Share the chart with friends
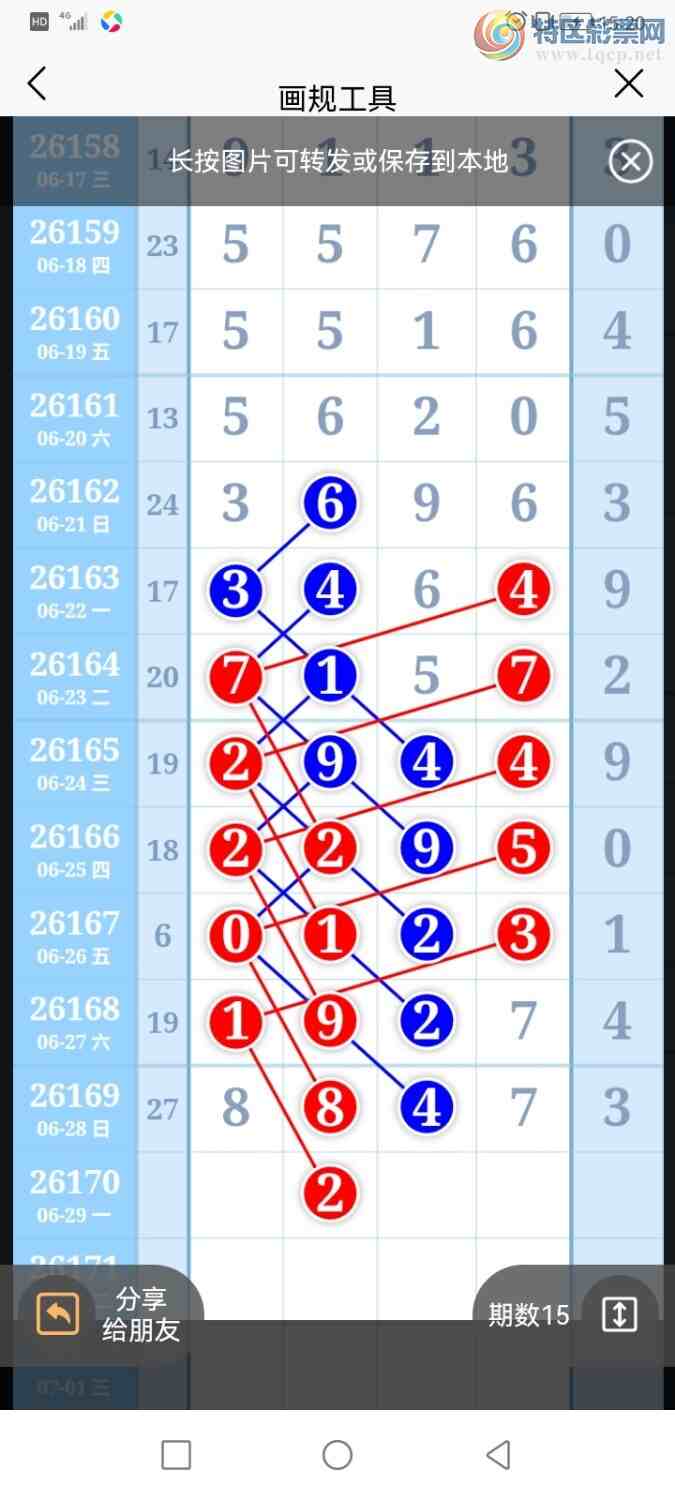Screen dimensions: 675x1500 pos(108,1315)
